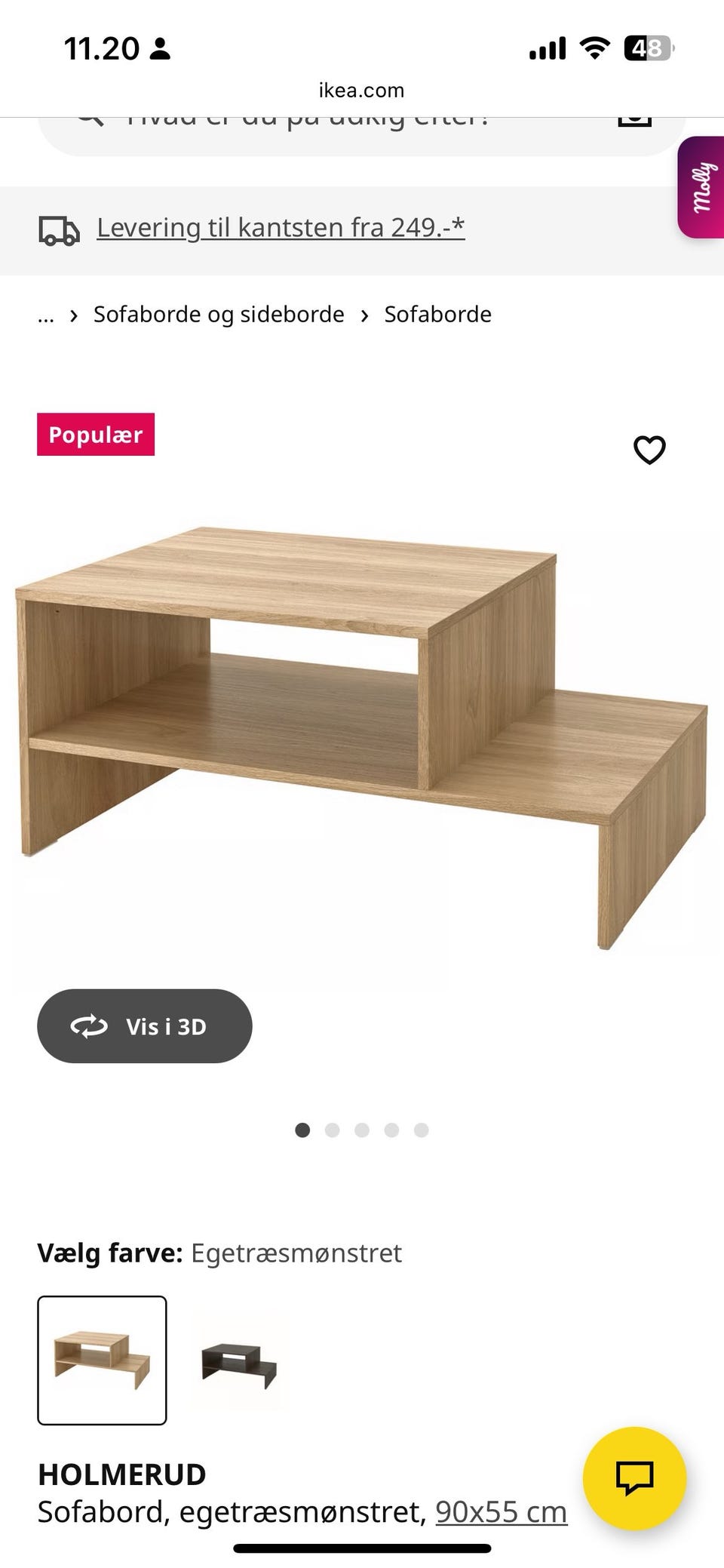Open the Sofaborde og sideborde breadcrumb

[217, 314]
